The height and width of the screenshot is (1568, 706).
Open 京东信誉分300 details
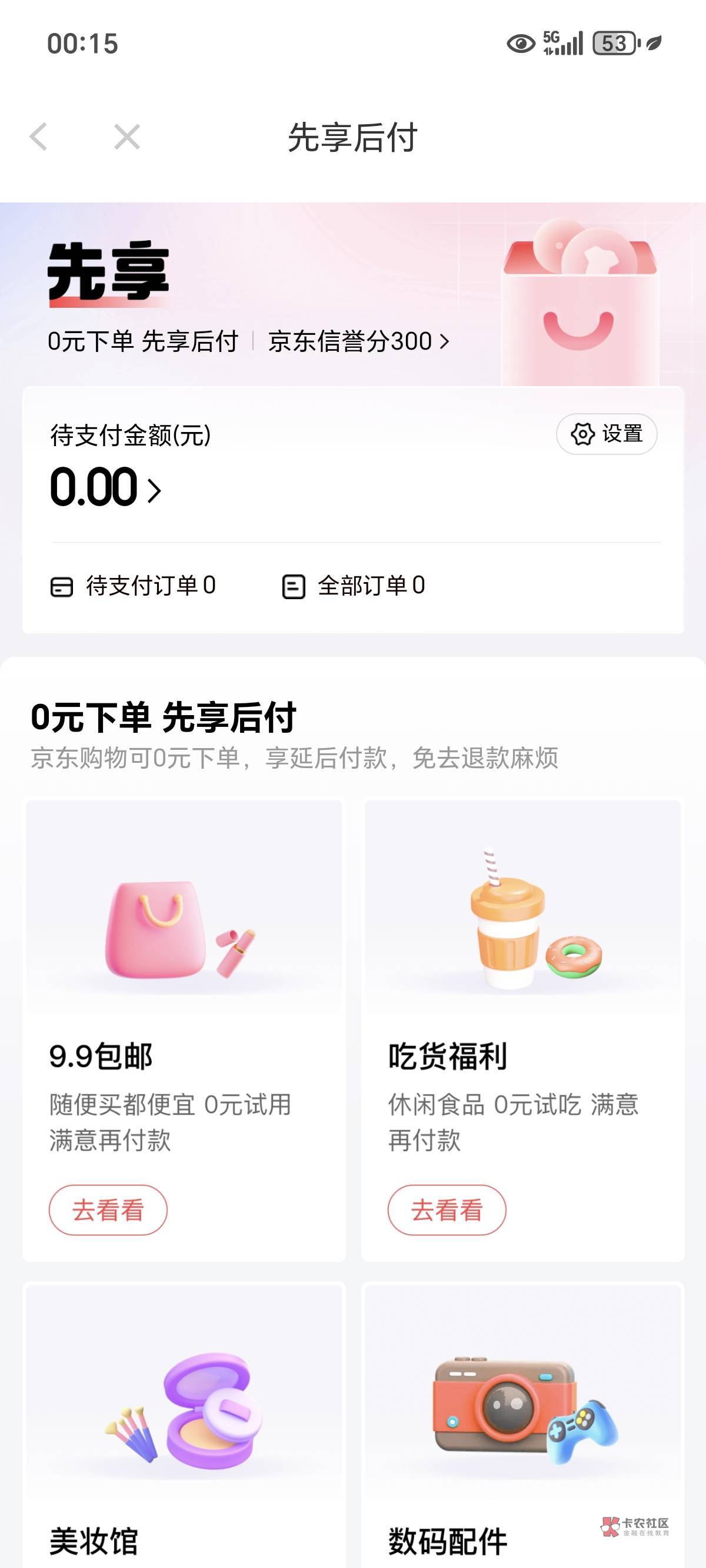(358, 341)
